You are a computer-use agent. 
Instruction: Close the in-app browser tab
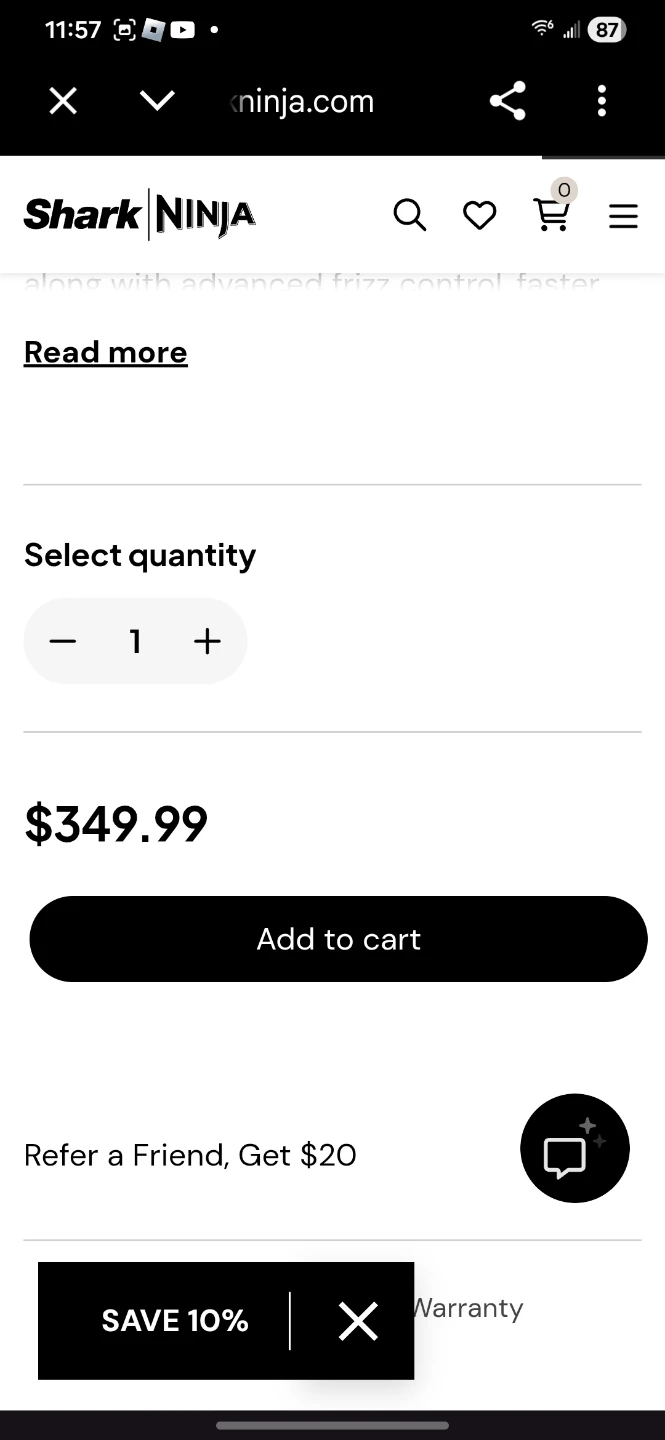[63, 101]
